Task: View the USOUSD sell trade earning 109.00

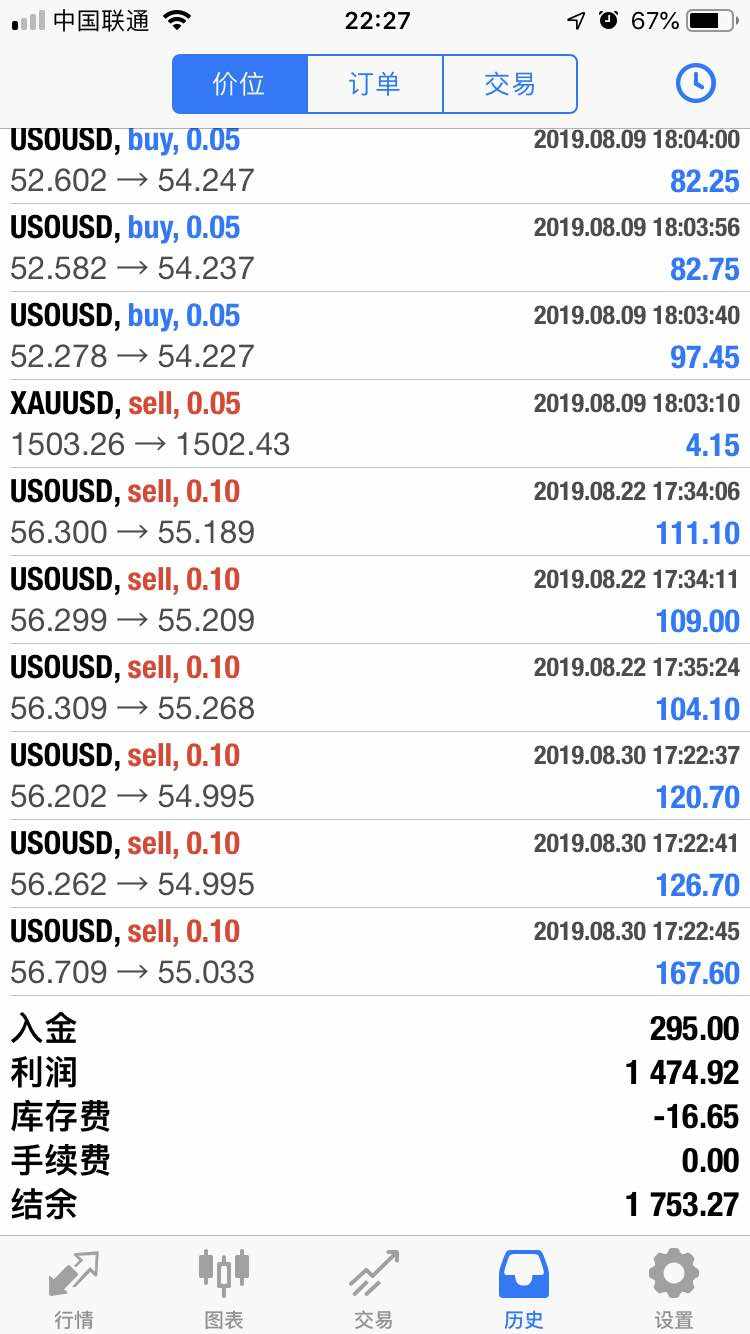Action: coord(375,600)
